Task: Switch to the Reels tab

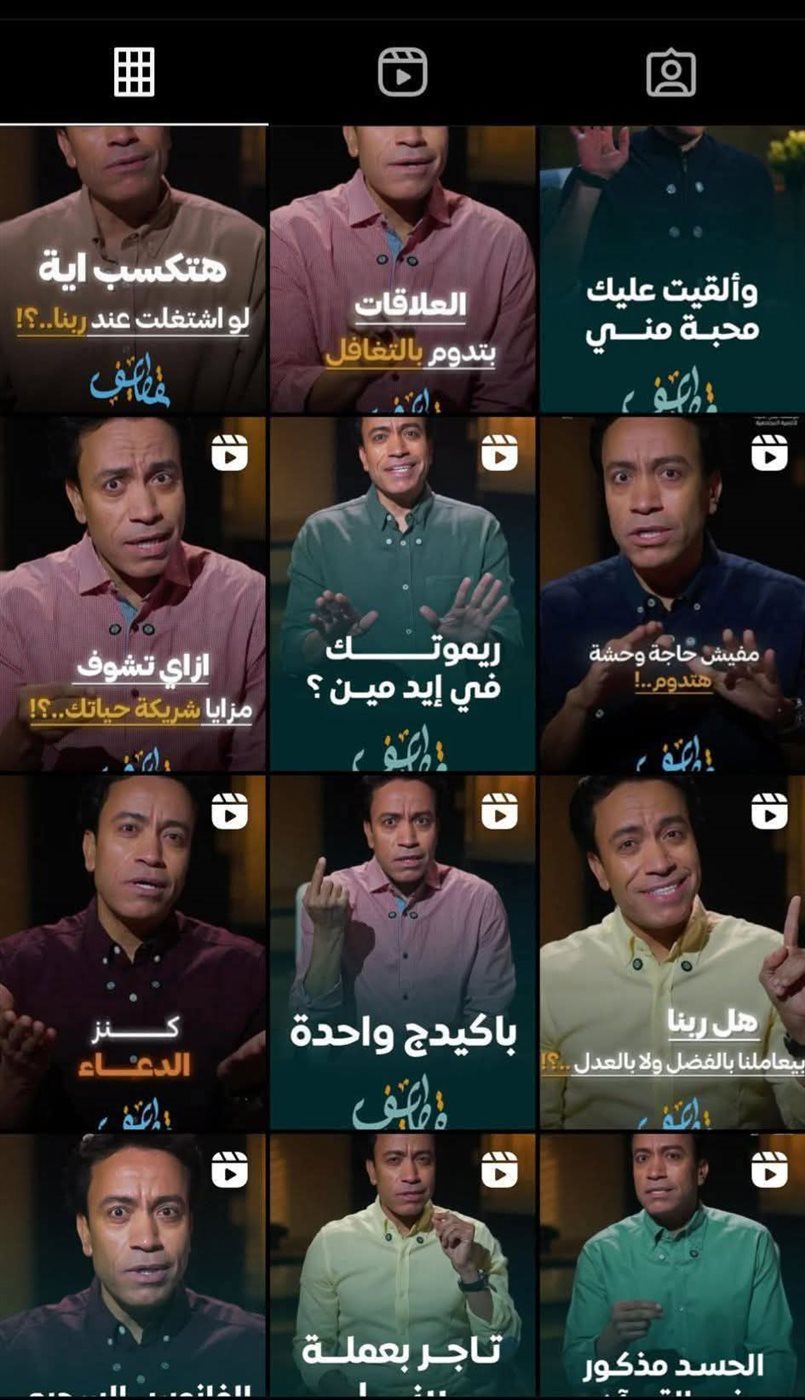Action: coord(402,72)
